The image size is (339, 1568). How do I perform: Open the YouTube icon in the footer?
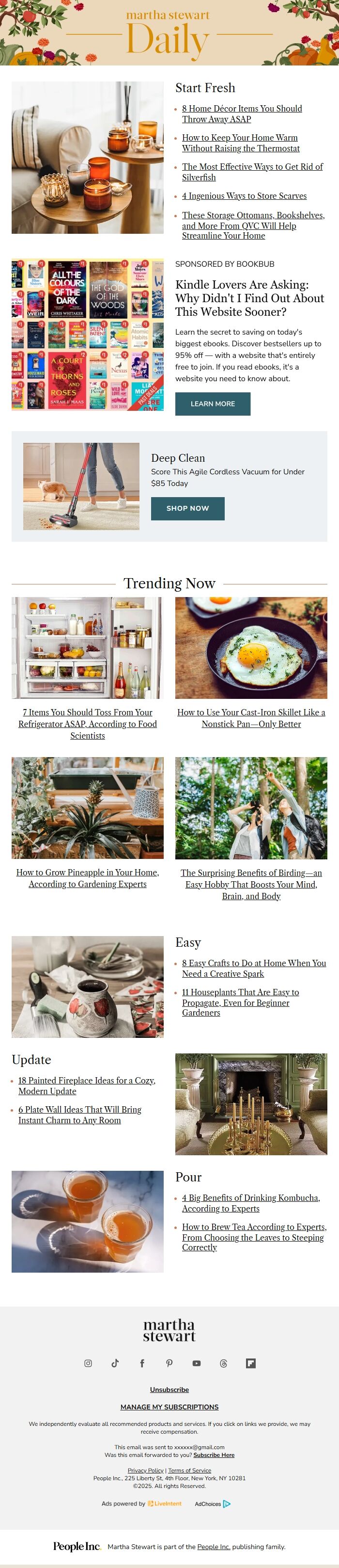196,1363
